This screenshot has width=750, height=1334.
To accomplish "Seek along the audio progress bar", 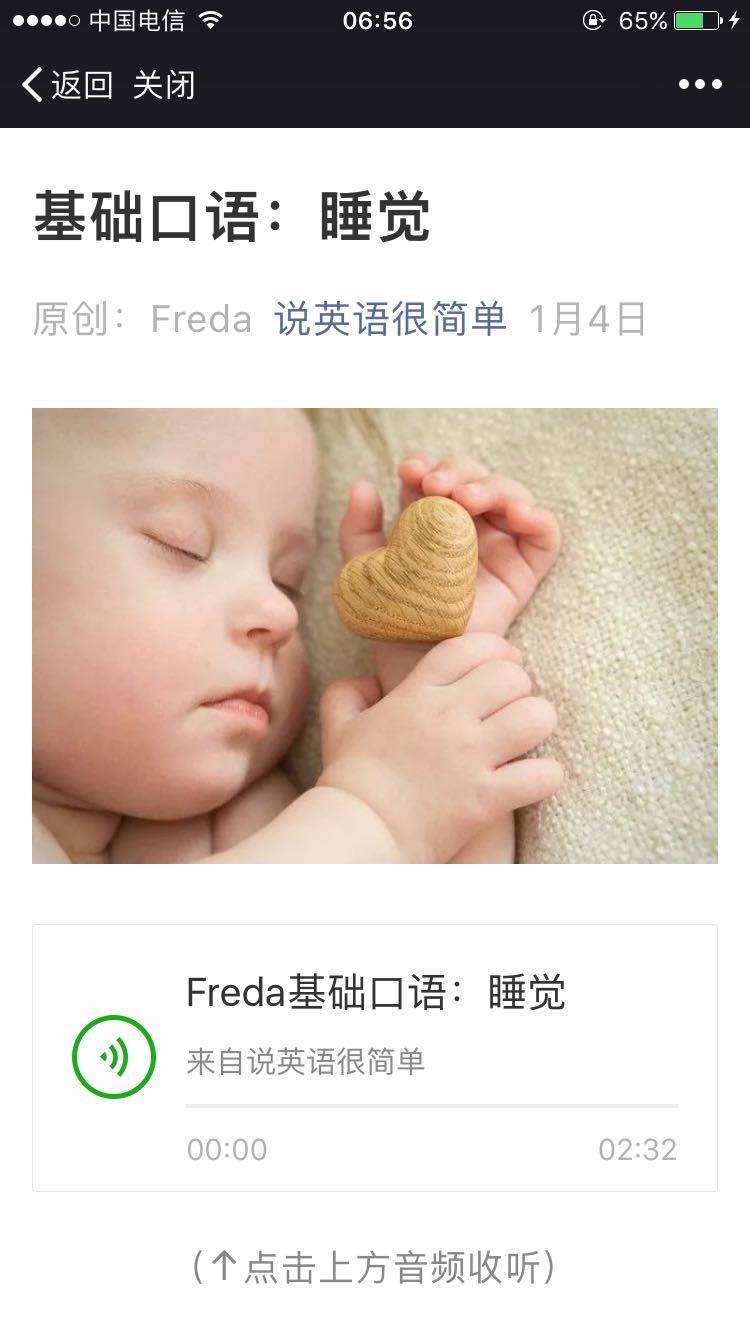I will click(x=431, y=1106).
